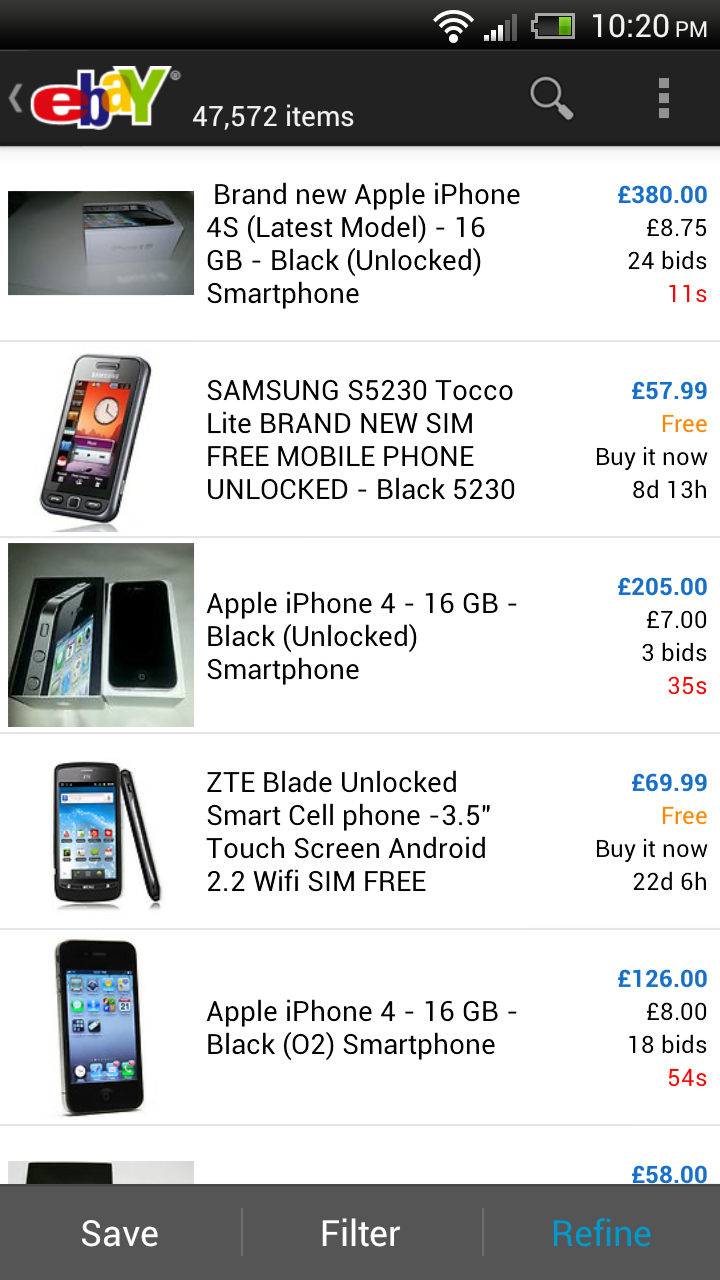Open Apple iPhone 4 O2 listing at £126.00
This screenshot has height=1280, width=720.
click(360, 1028)
